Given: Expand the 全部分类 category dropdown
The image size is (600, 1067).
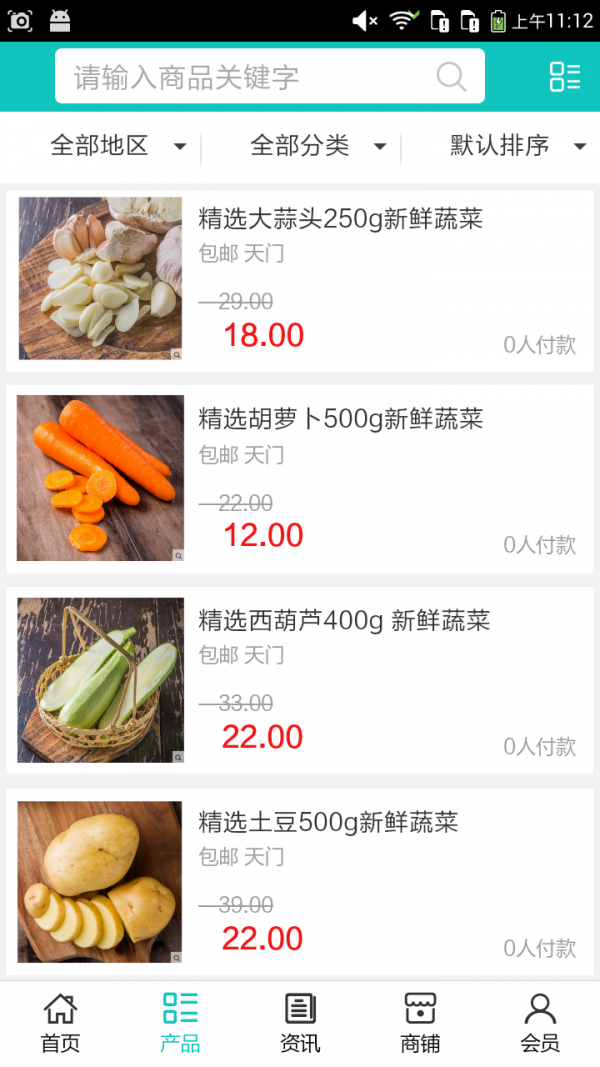Looking at the screenshot, I should tap(317, 146).
